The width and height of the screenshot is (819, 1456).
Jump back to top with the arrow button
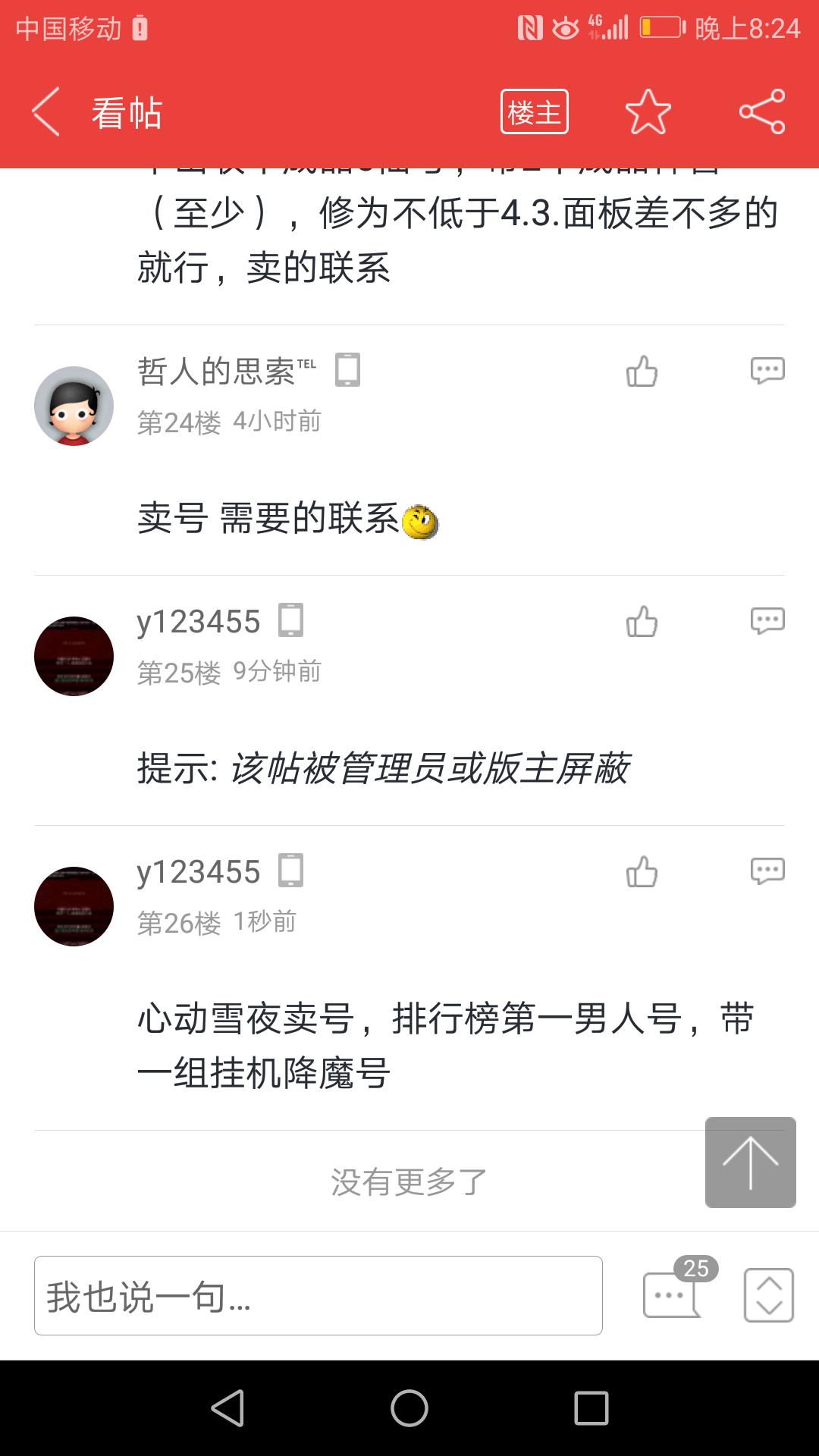tap(750, 1162)
